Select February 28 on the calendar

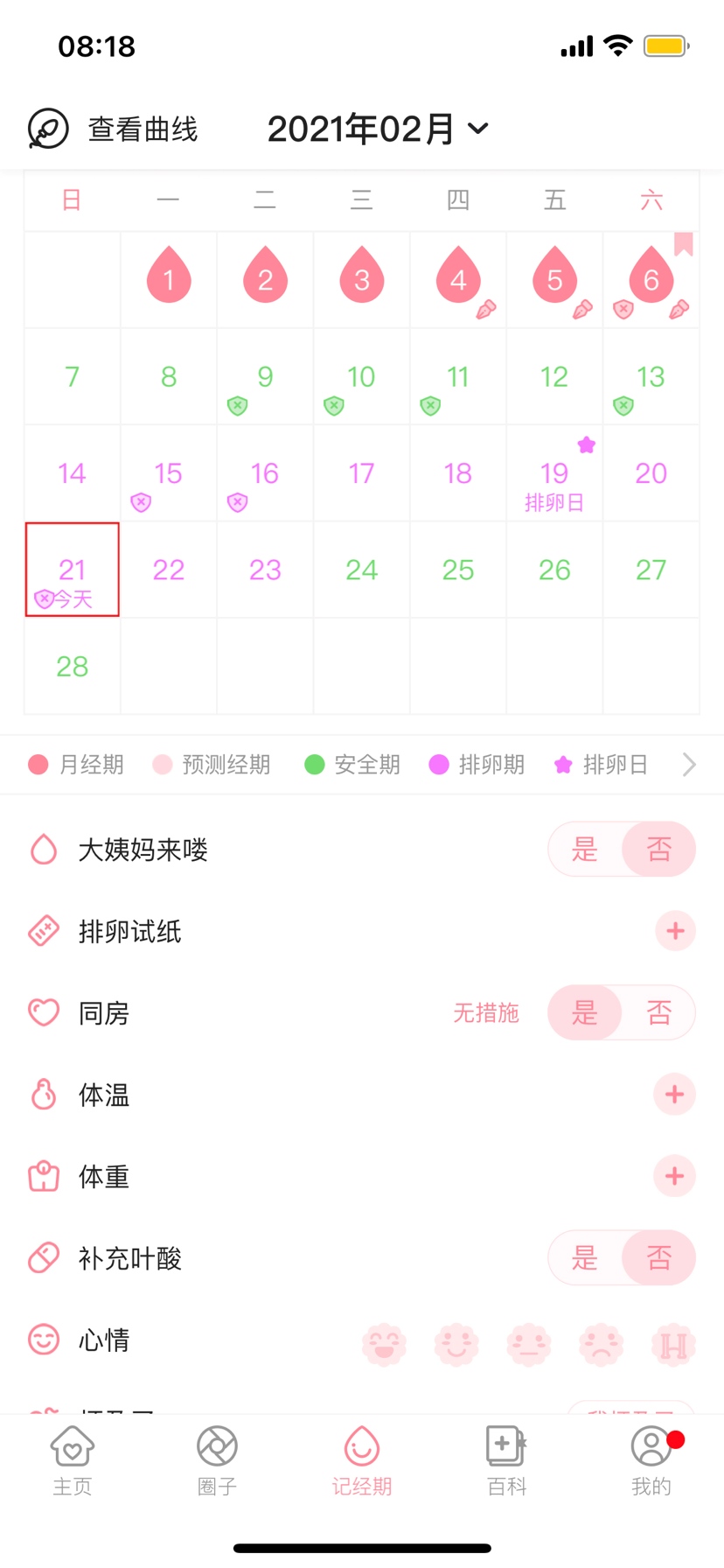pyautogui.click(x=73, y=667)
